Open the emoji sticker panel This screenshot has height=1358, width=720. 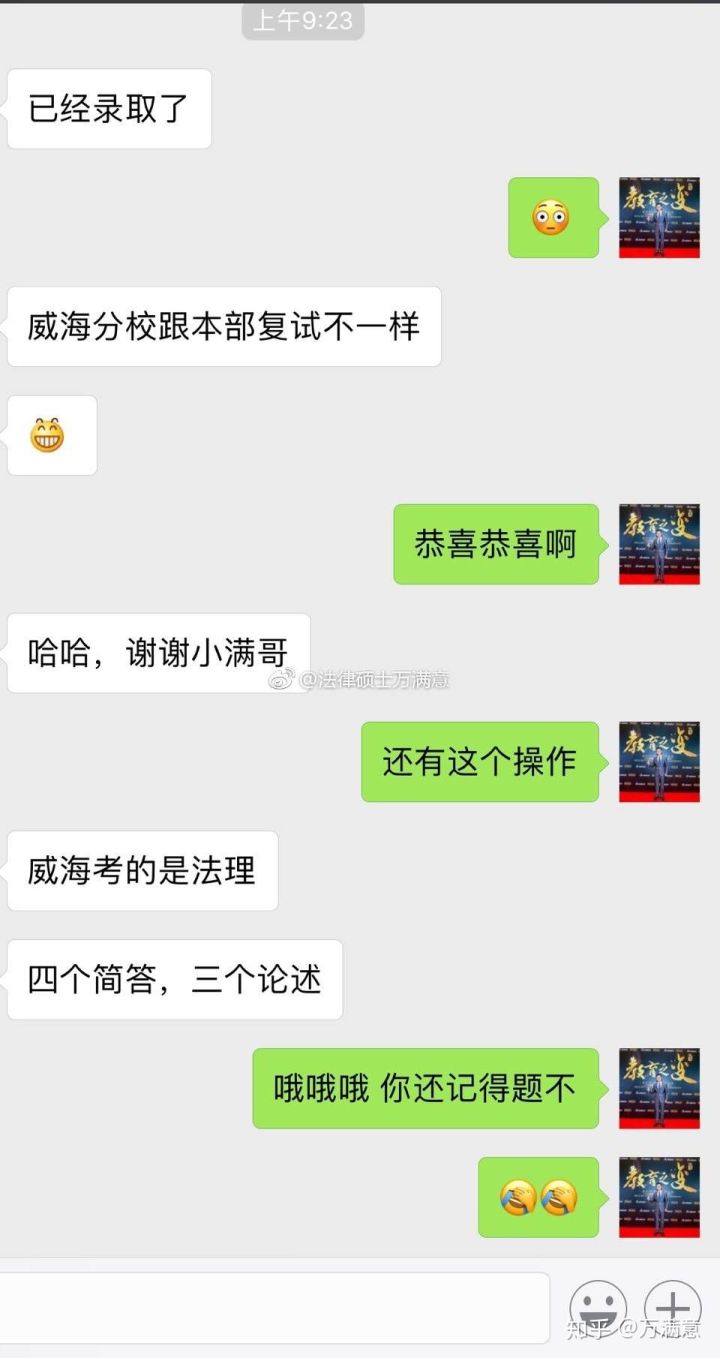[x=598, y=1306]
